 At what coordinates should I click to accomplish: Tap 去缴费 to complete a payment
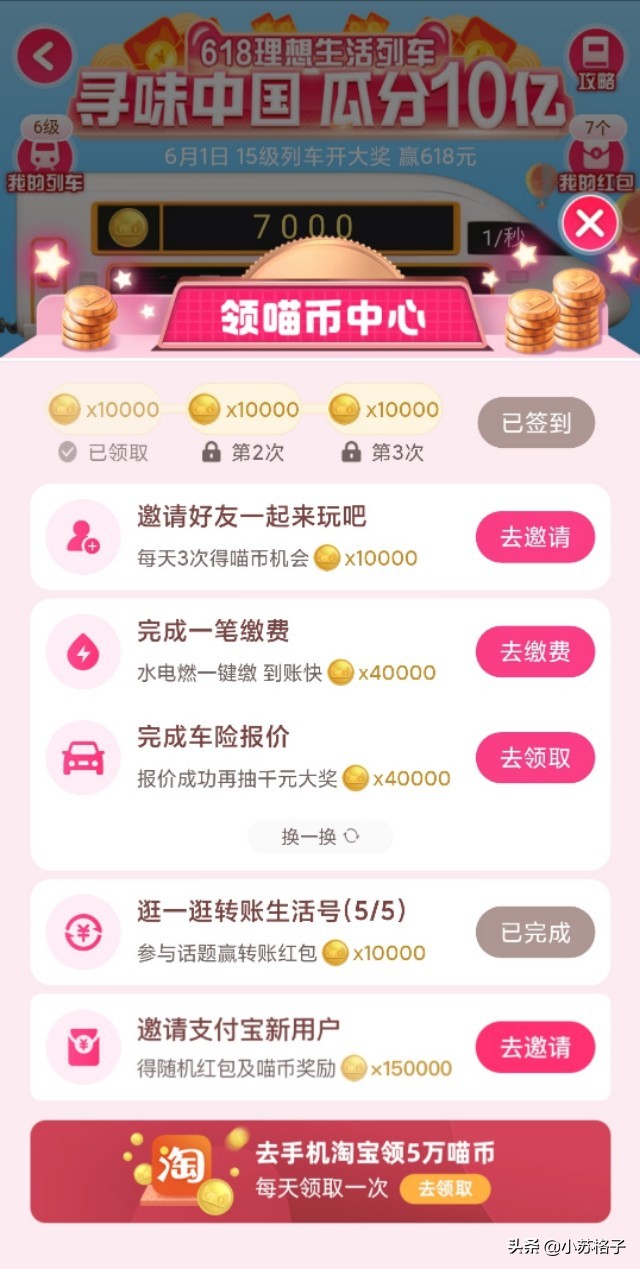(535, 652)
